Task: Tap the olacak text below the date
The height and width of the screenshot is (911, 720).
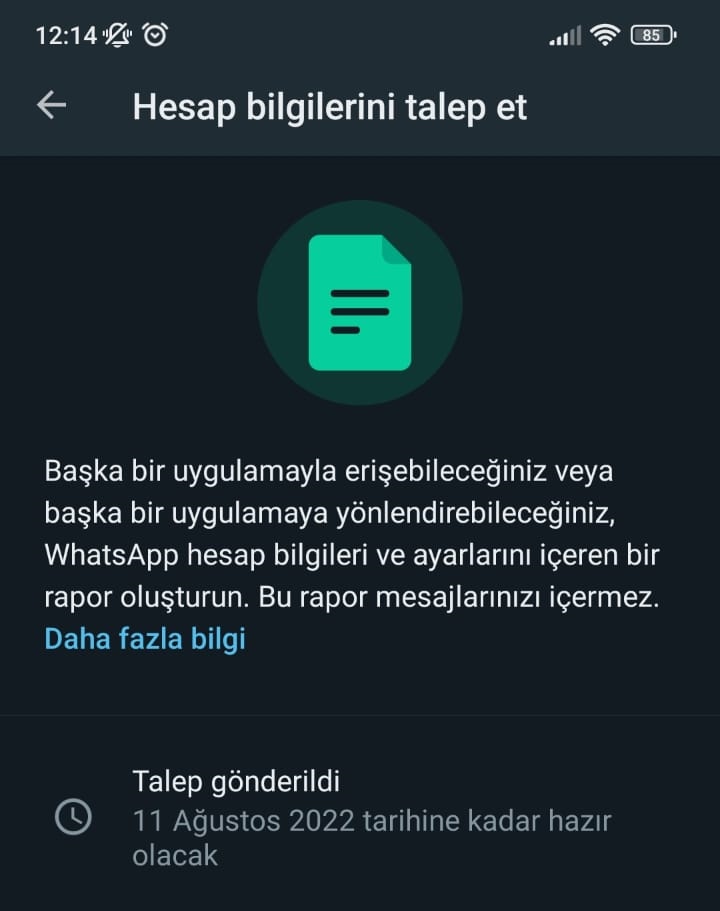Action: 173,857
